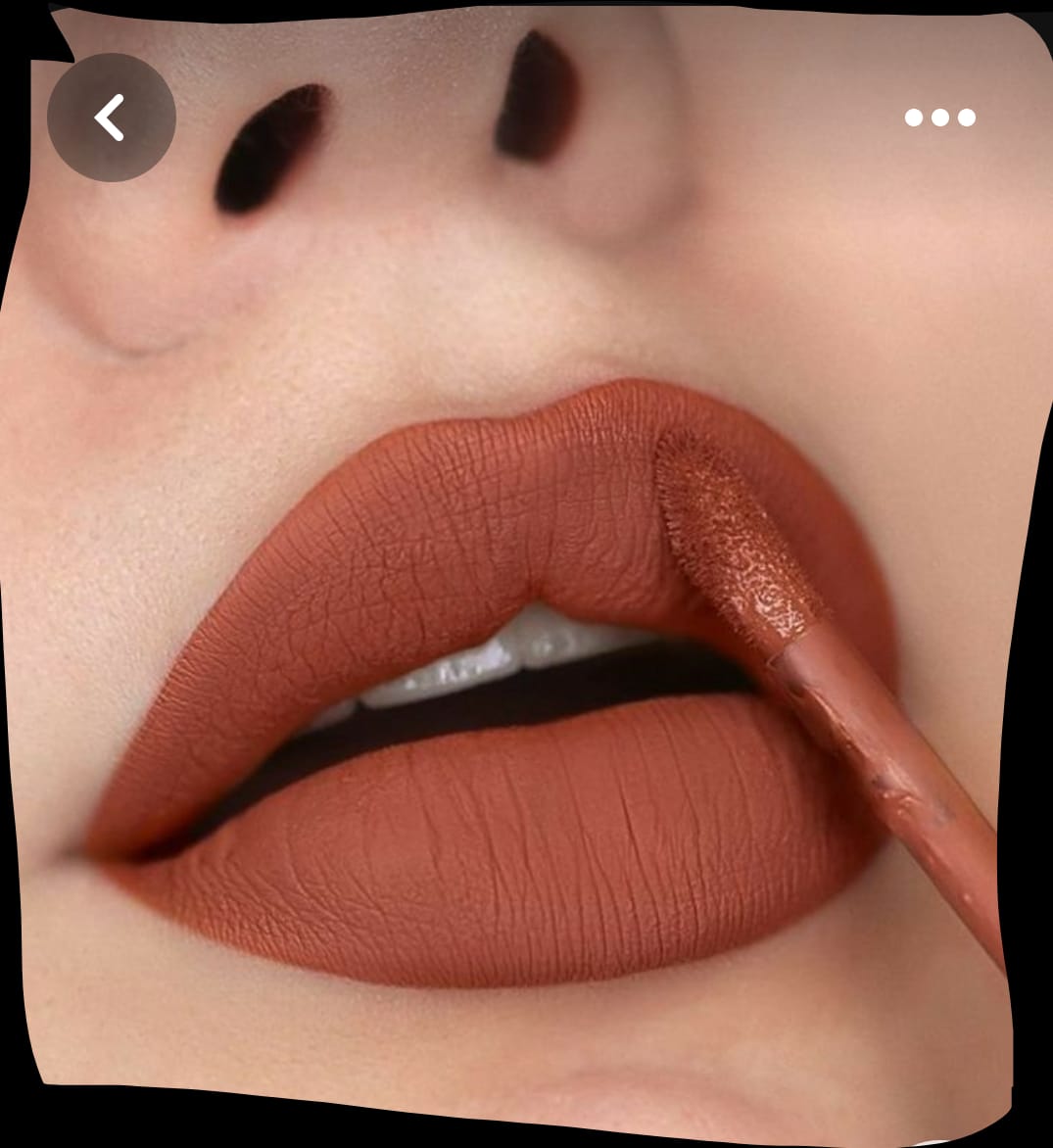Go back using the arrow button
This screenshot has height=1148, width=1053.
click(x=111, y=118)
